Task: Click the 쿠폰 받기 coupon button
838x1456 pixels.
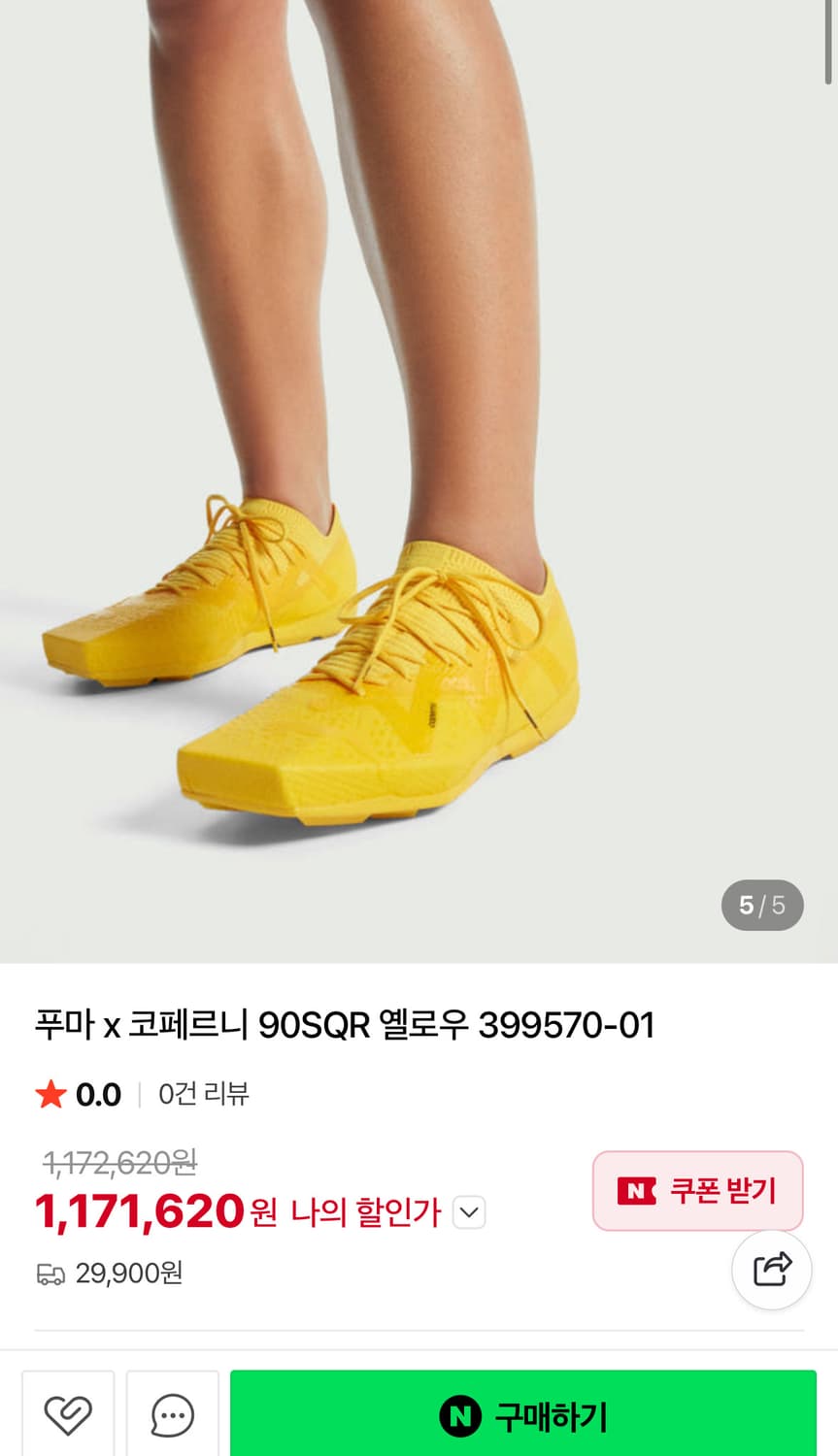Action: pyautogui.click(x=697, y=1190)
